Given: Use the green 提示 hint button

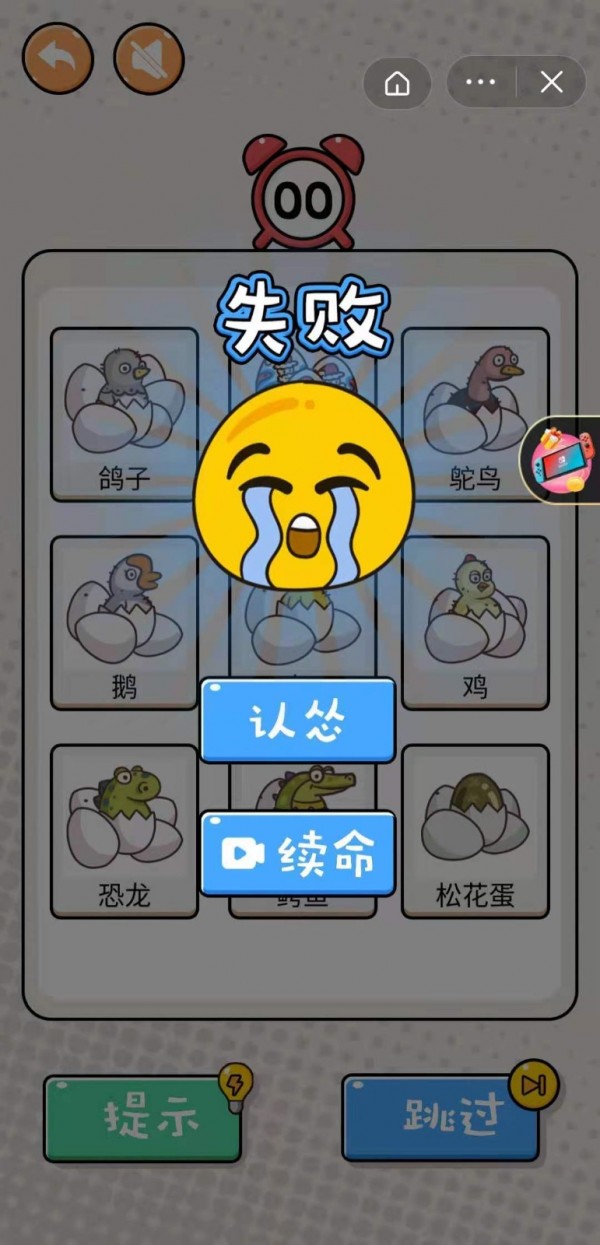Looking at the screenshot, I should (x=143, y=1118).
